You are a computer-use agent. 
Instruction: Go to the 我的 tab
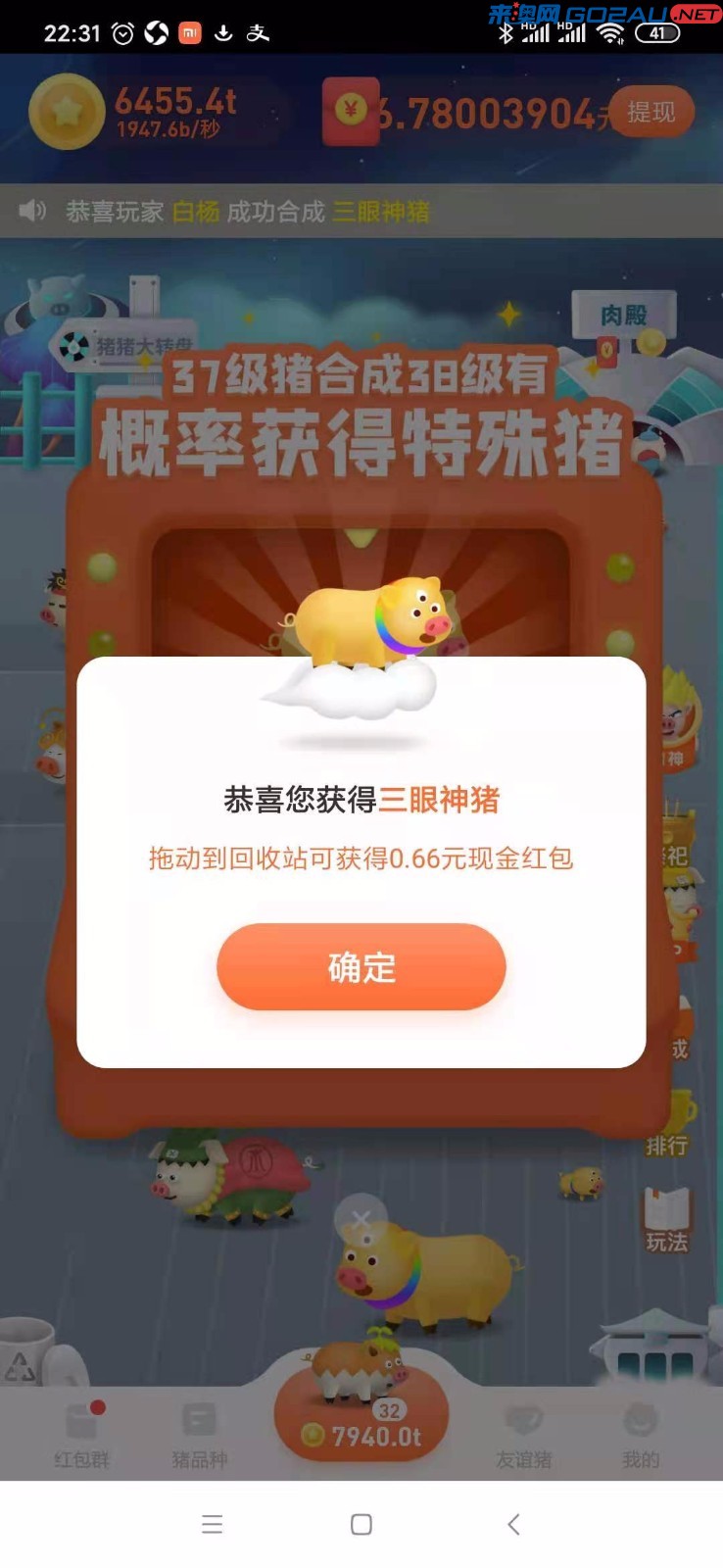pyautogui.click(x=641, y=1433)
